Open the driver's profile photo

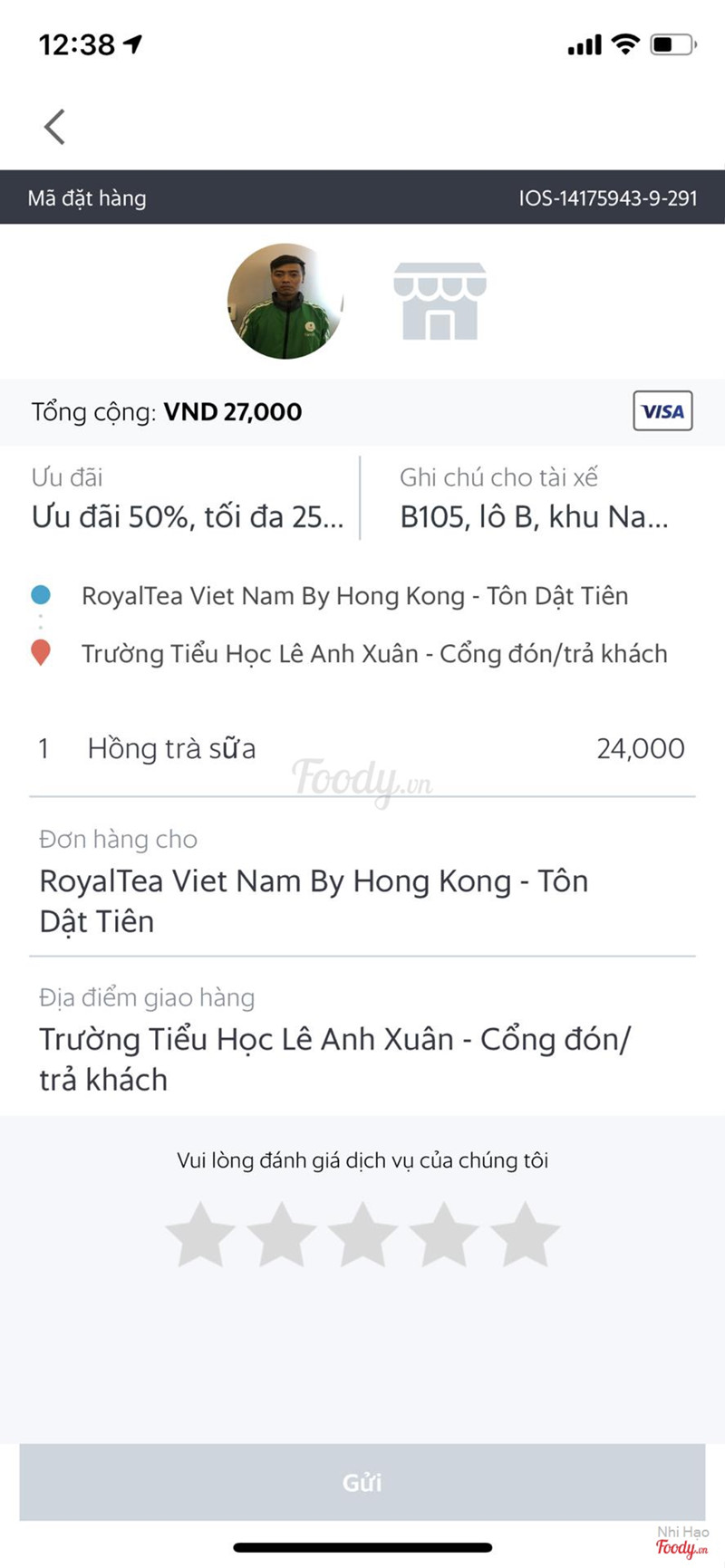coord(285,302)
